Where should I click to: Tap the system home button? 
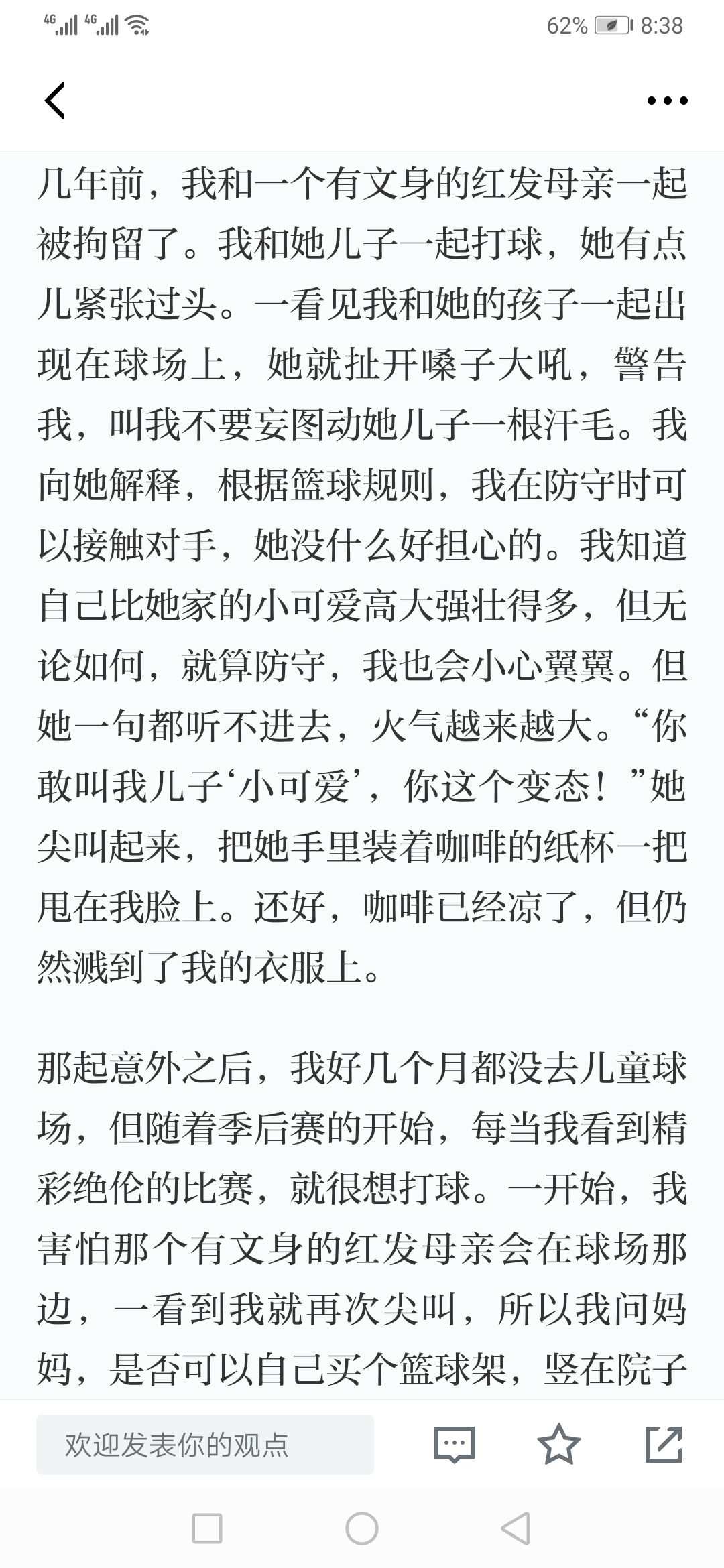click(x=362, y=1529)
